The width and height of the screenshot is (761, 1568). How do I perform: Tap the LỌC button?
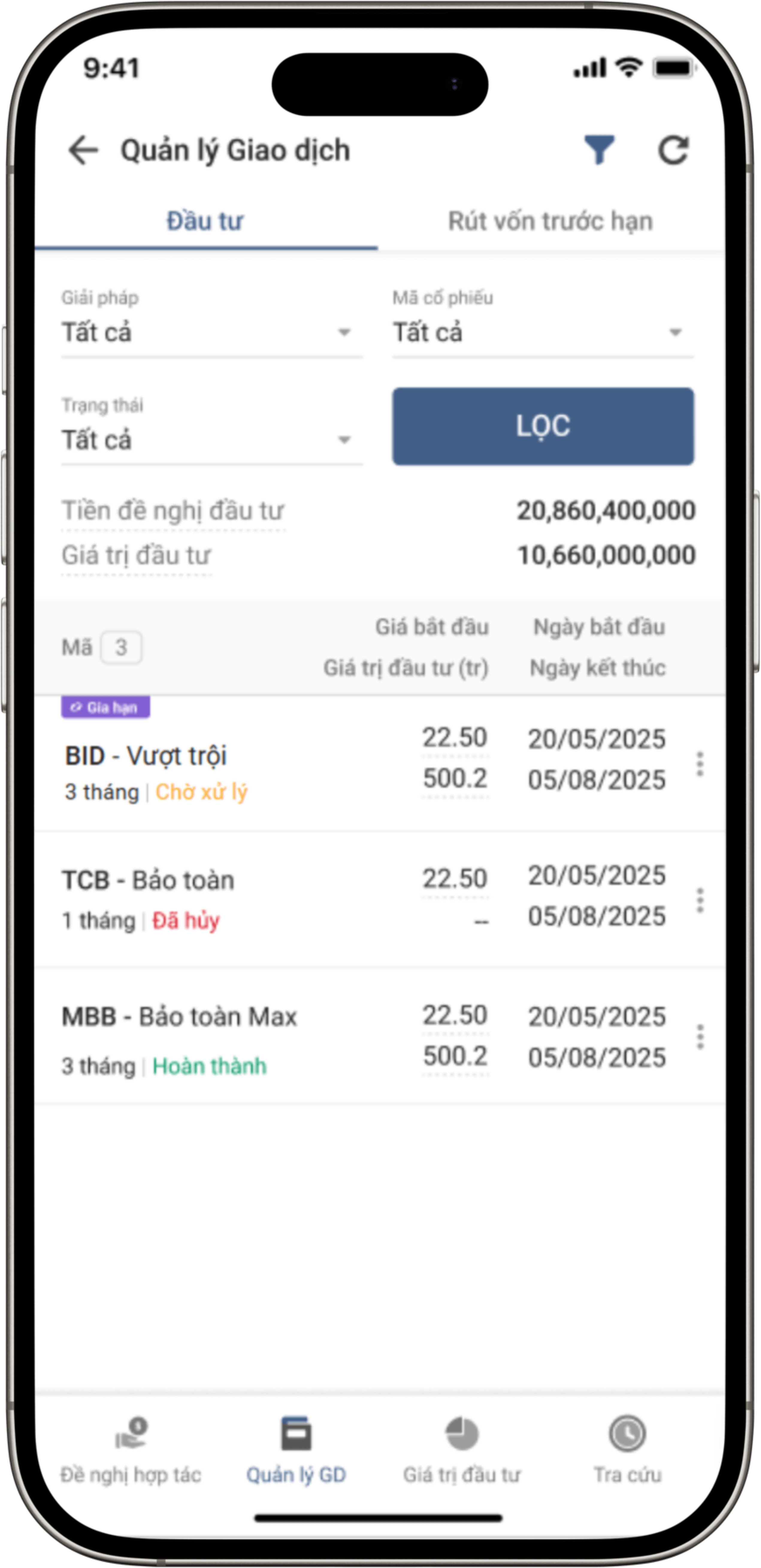tap(542, 426)
